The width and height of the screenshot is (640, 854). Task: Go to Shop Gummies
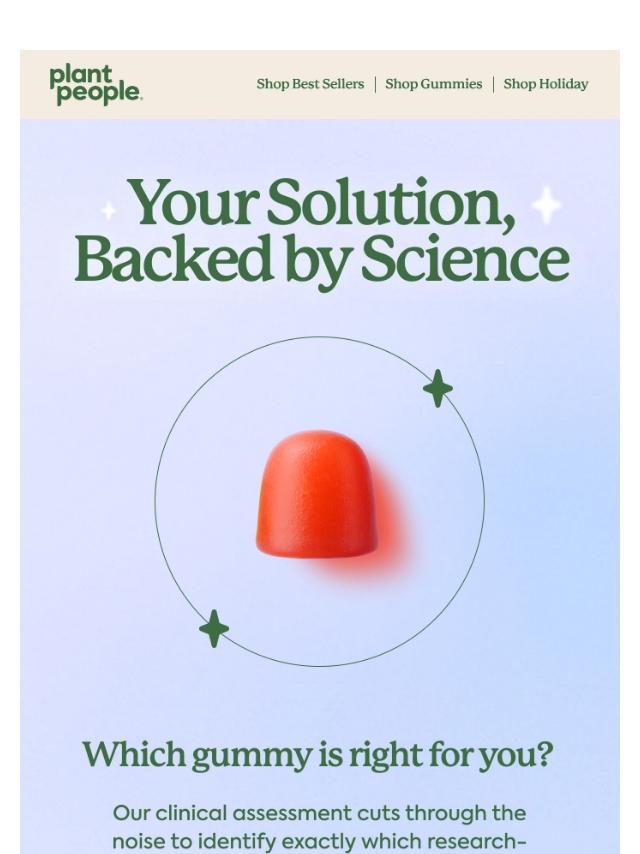433,84
